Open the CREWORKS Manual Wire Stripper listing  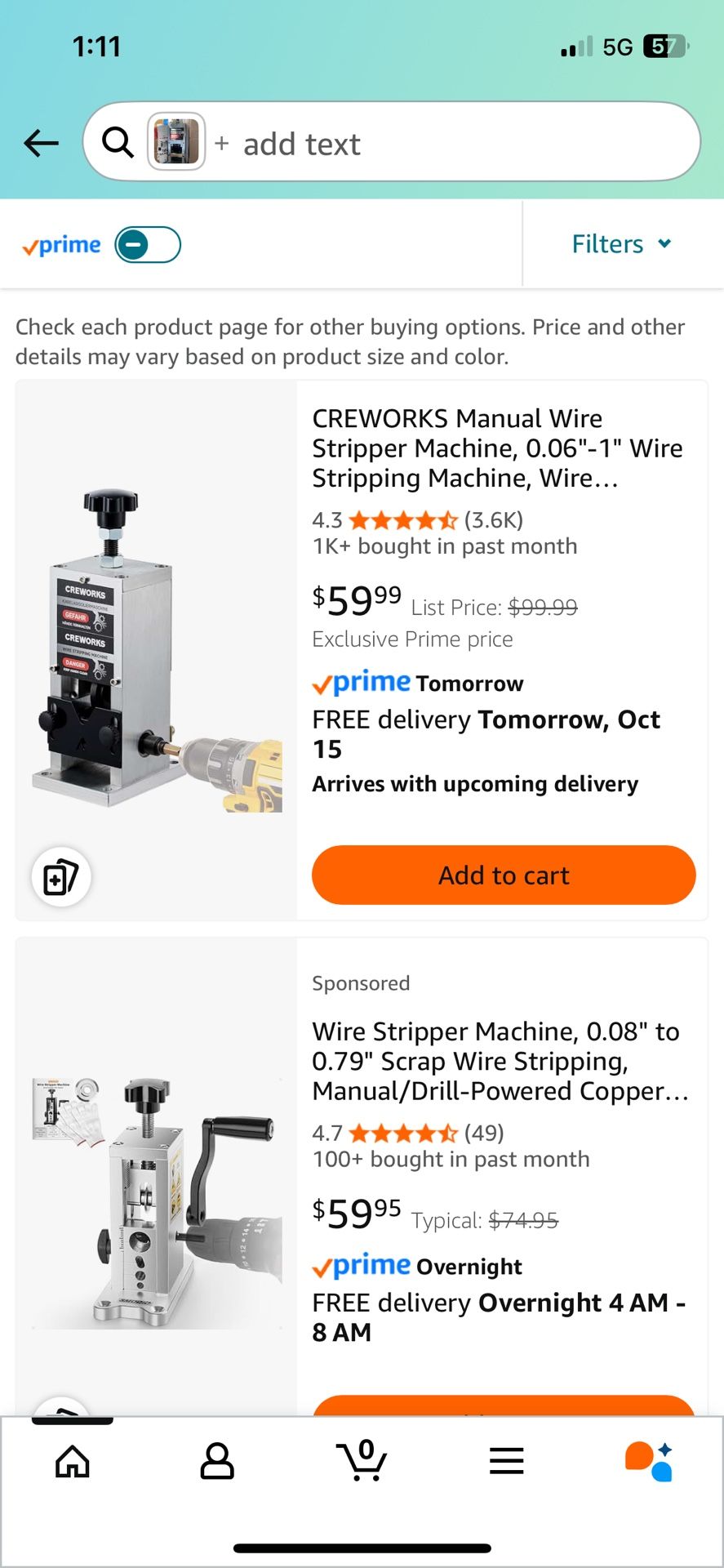pyautogui.click(x=497, y=448)
